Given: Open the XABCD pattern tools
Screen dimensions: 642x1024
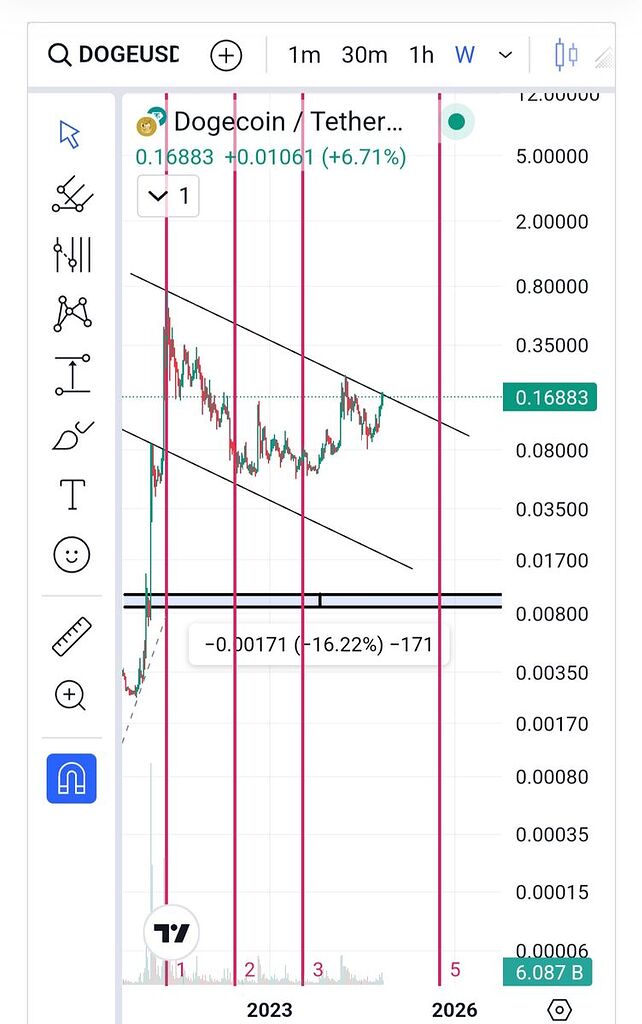Looking at the screenshot, I should 71,314.
